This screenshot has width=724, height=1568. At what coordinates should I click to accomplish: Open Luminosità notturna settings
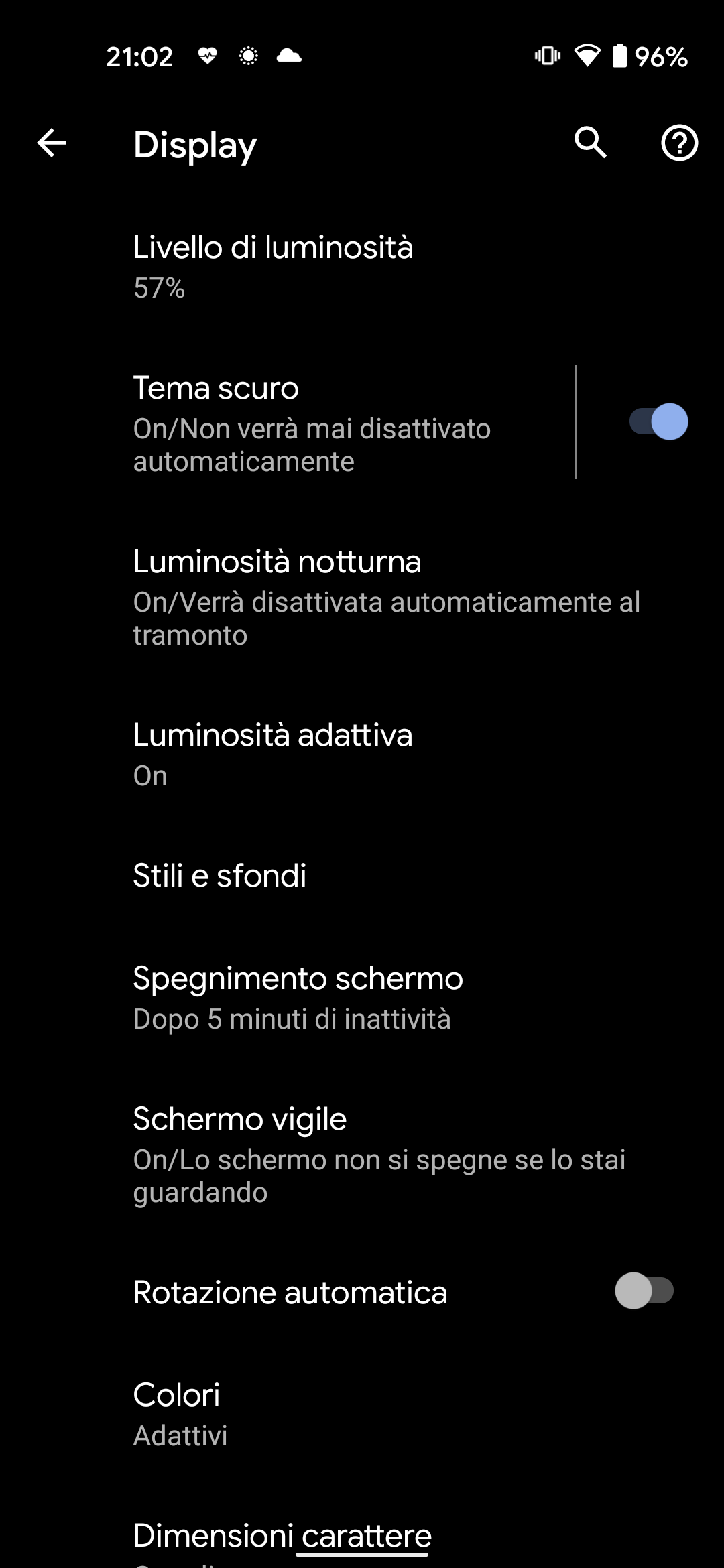362,597
